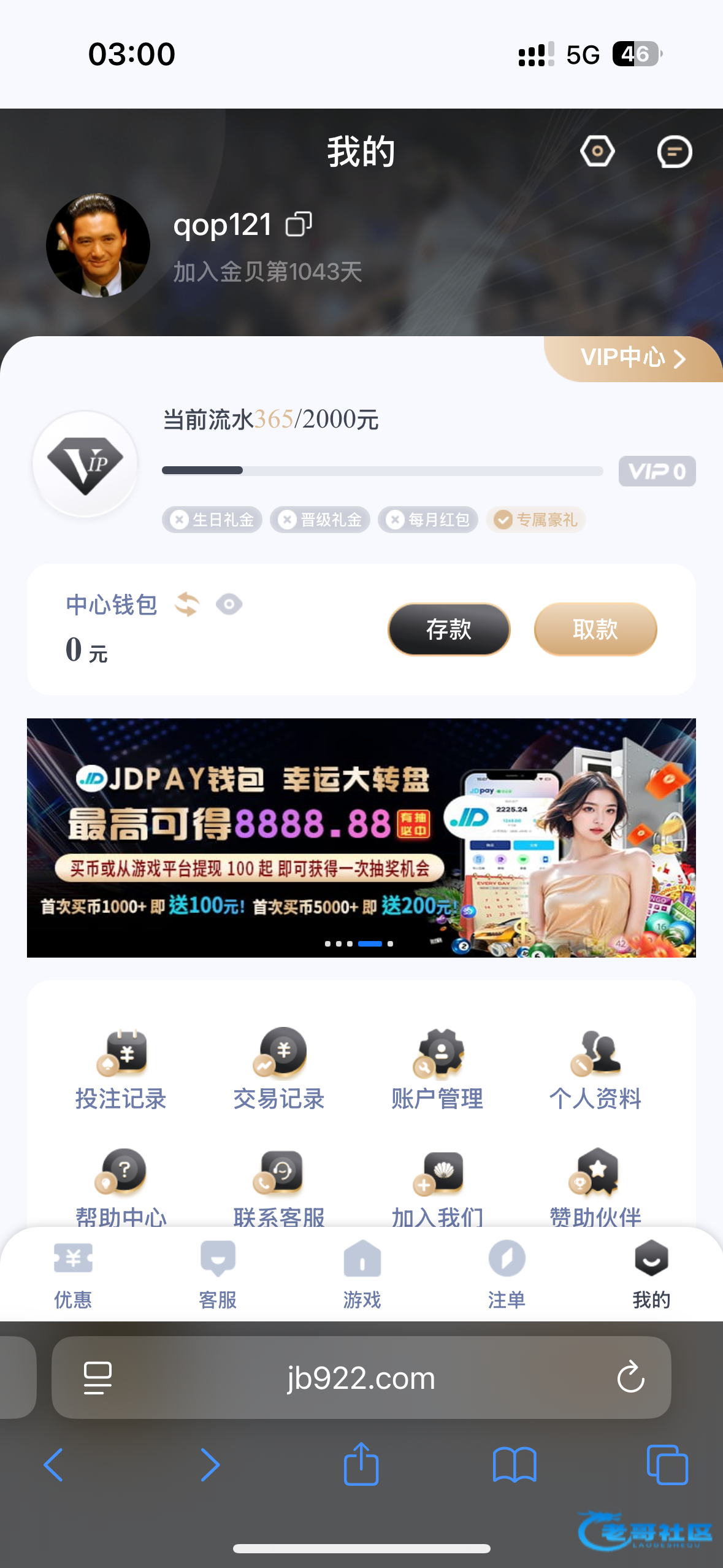The image size is (723, 1568).
Task: Tap the 取款 withdraw button
Action: pyautogui.click(x=595, y=629)
